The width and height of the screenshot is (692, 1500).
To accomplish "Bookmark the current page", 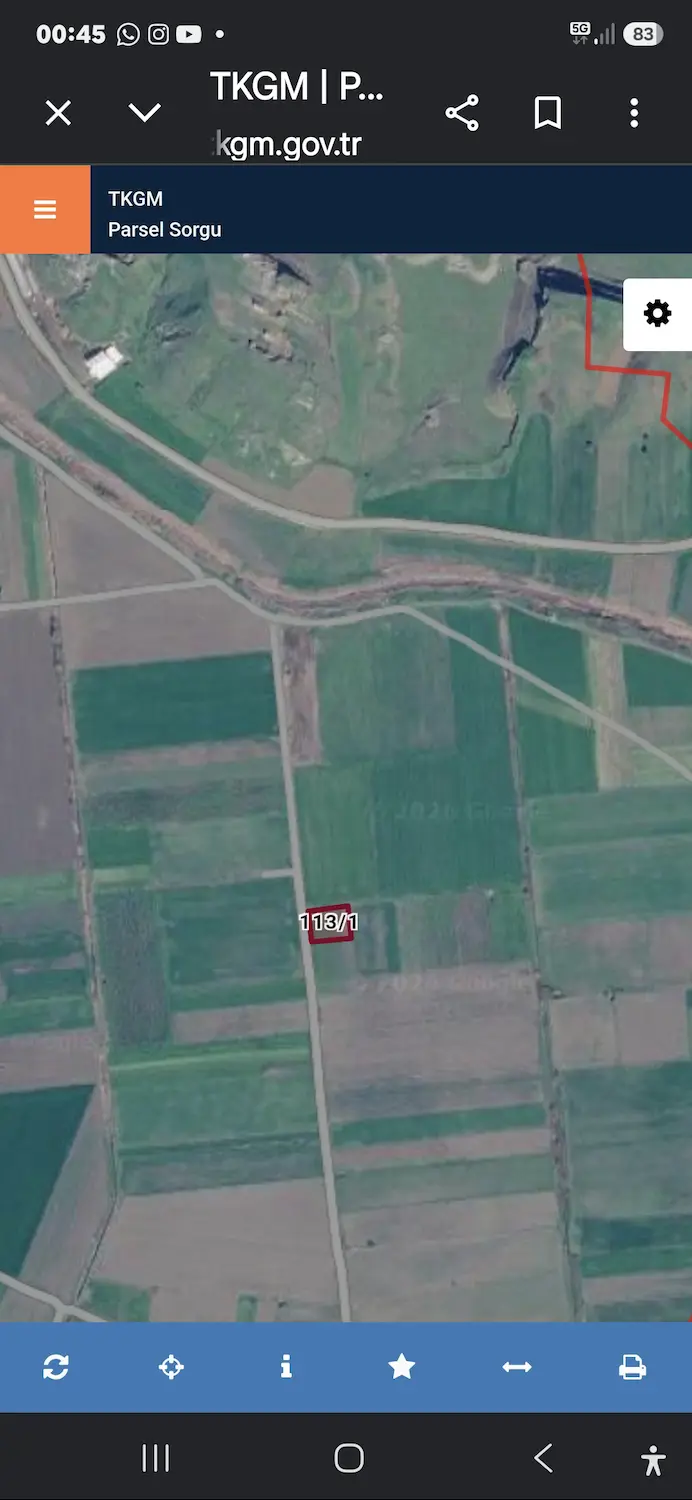I will [x=548, y=113].
